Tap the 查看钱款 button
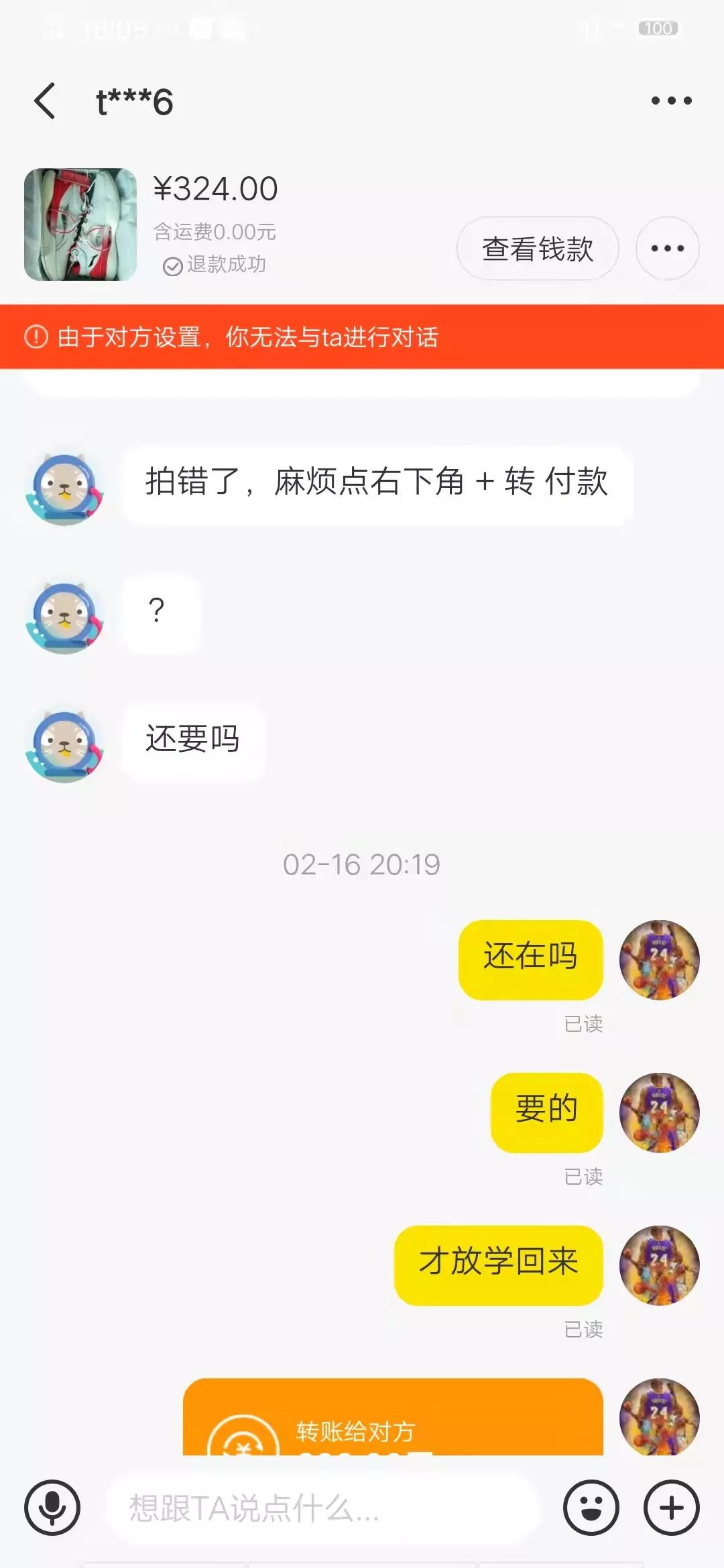724x1568 pixels. 537,248
